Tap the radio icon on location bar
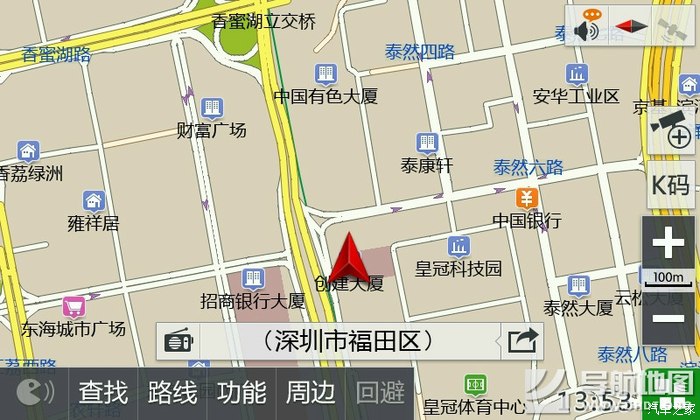 tap(179, 341)
